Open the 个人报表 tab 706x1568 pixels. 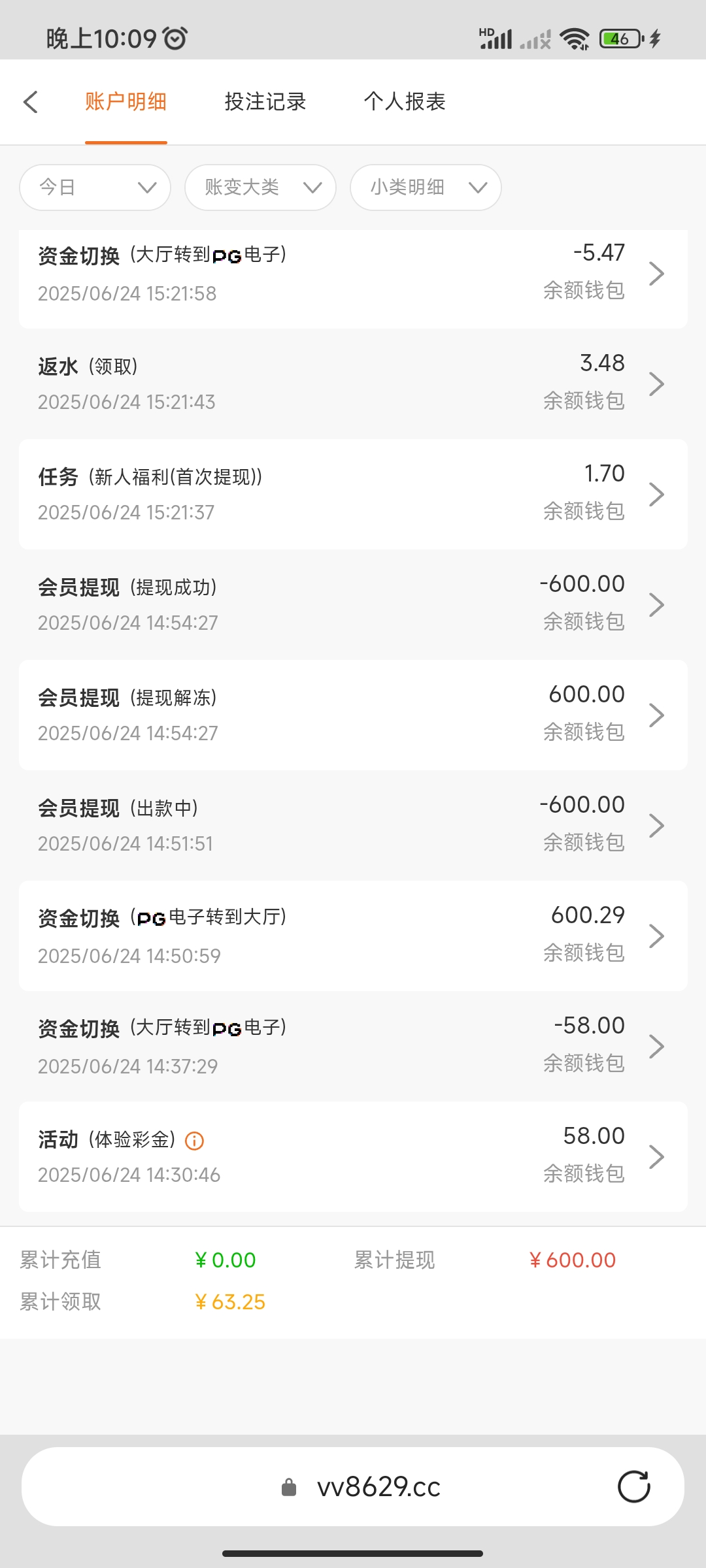click(x=405, y=102)
